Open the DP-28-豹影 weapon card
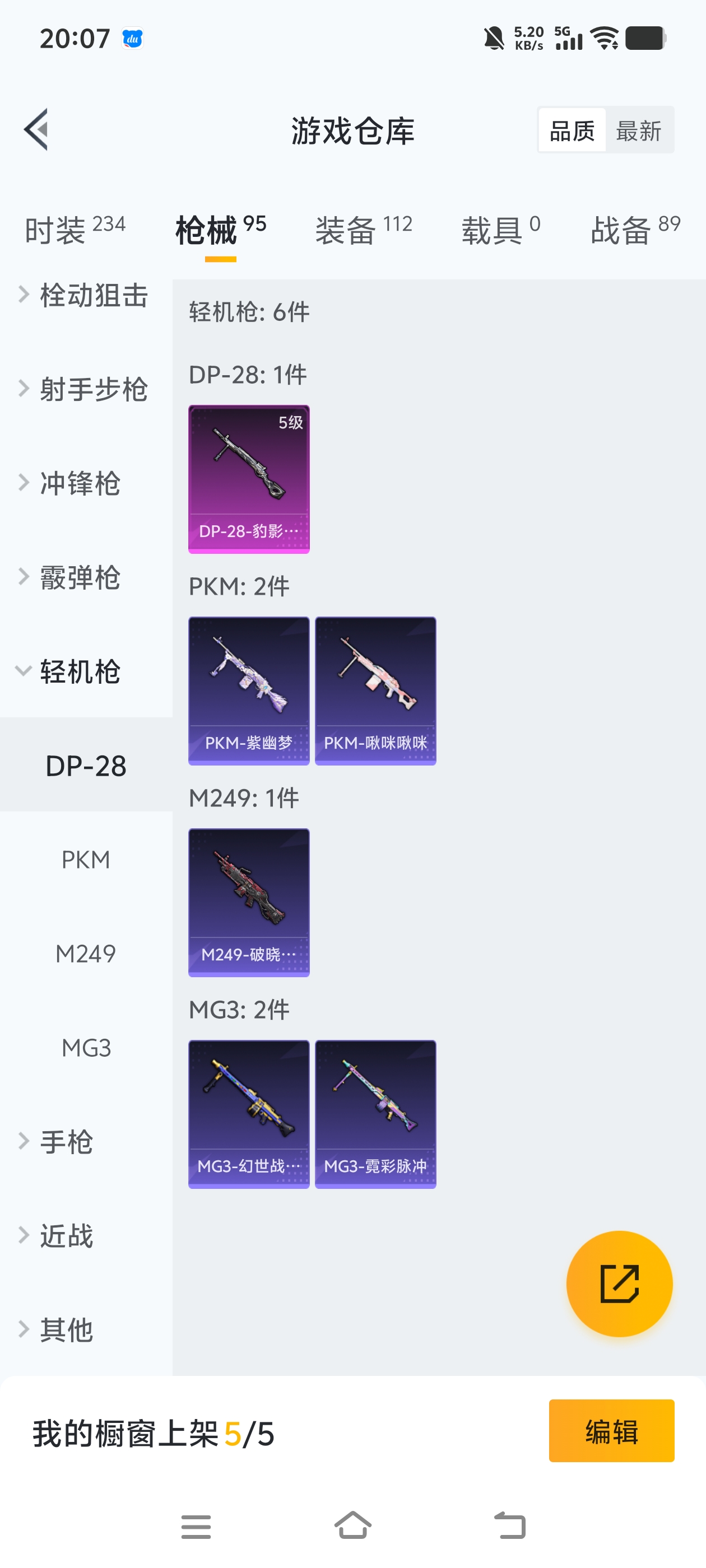The width and height of the screenshot is (706, 1568). 249,479
